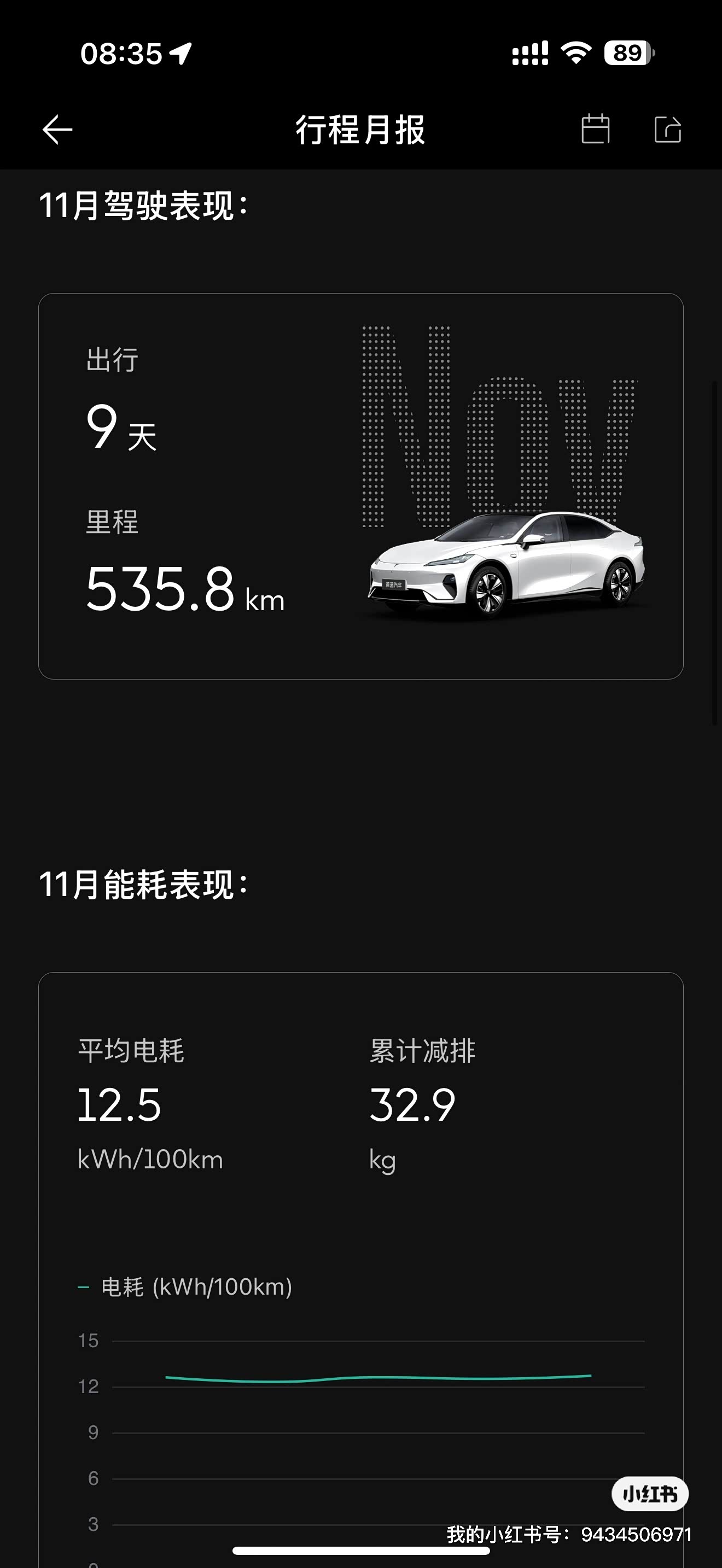Select the 行程月报 title tab
Screen dimensions: 722x1568
[360, 128]
